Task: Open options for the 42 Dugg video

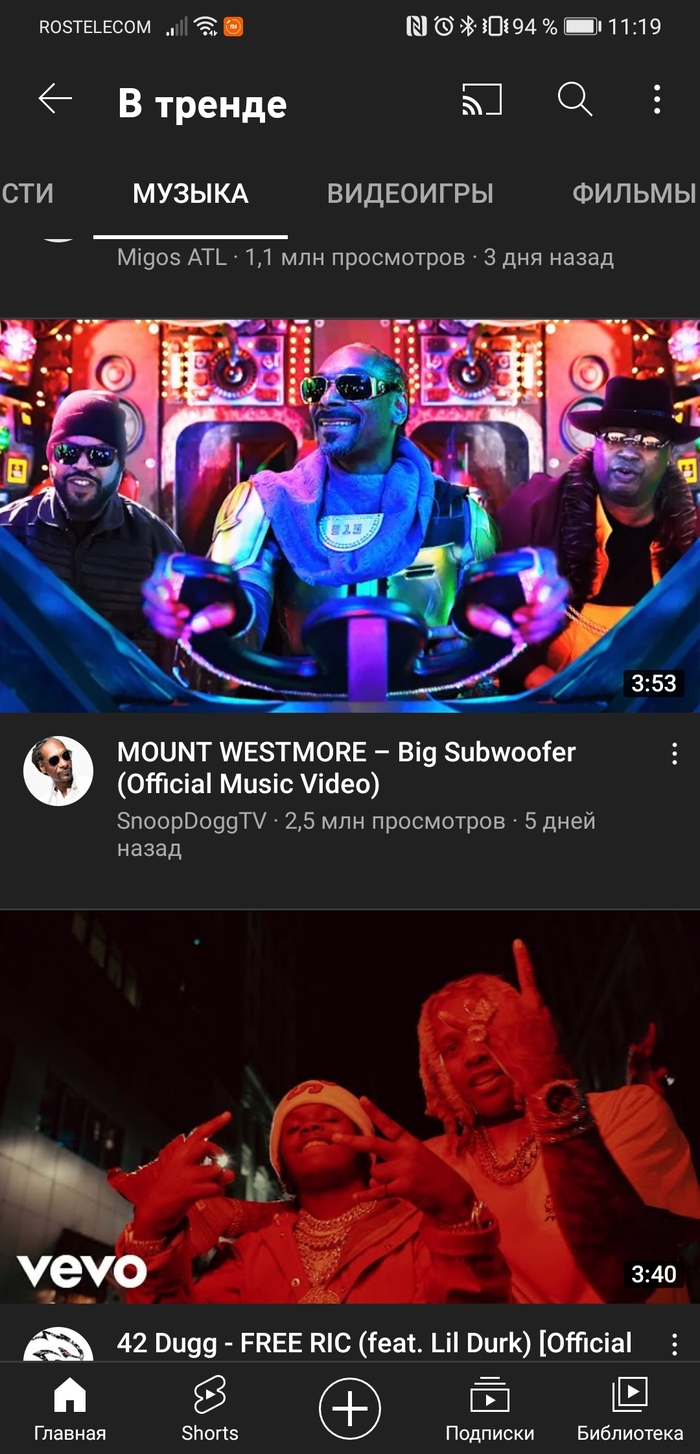Action: (674, 1343)
